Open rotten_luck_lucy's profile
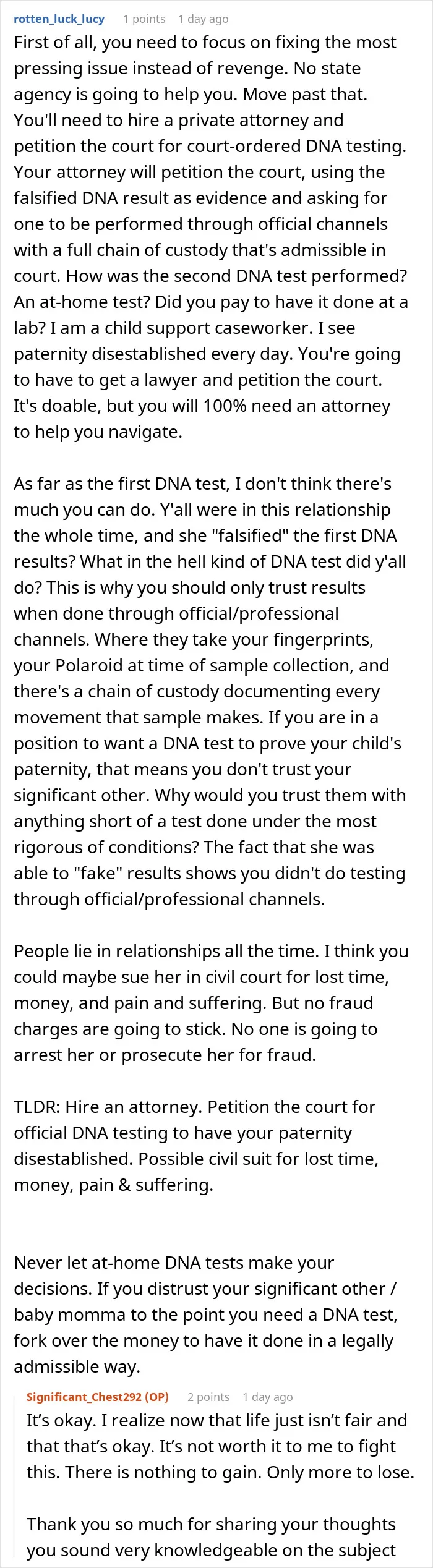 (x=59, y=19)
